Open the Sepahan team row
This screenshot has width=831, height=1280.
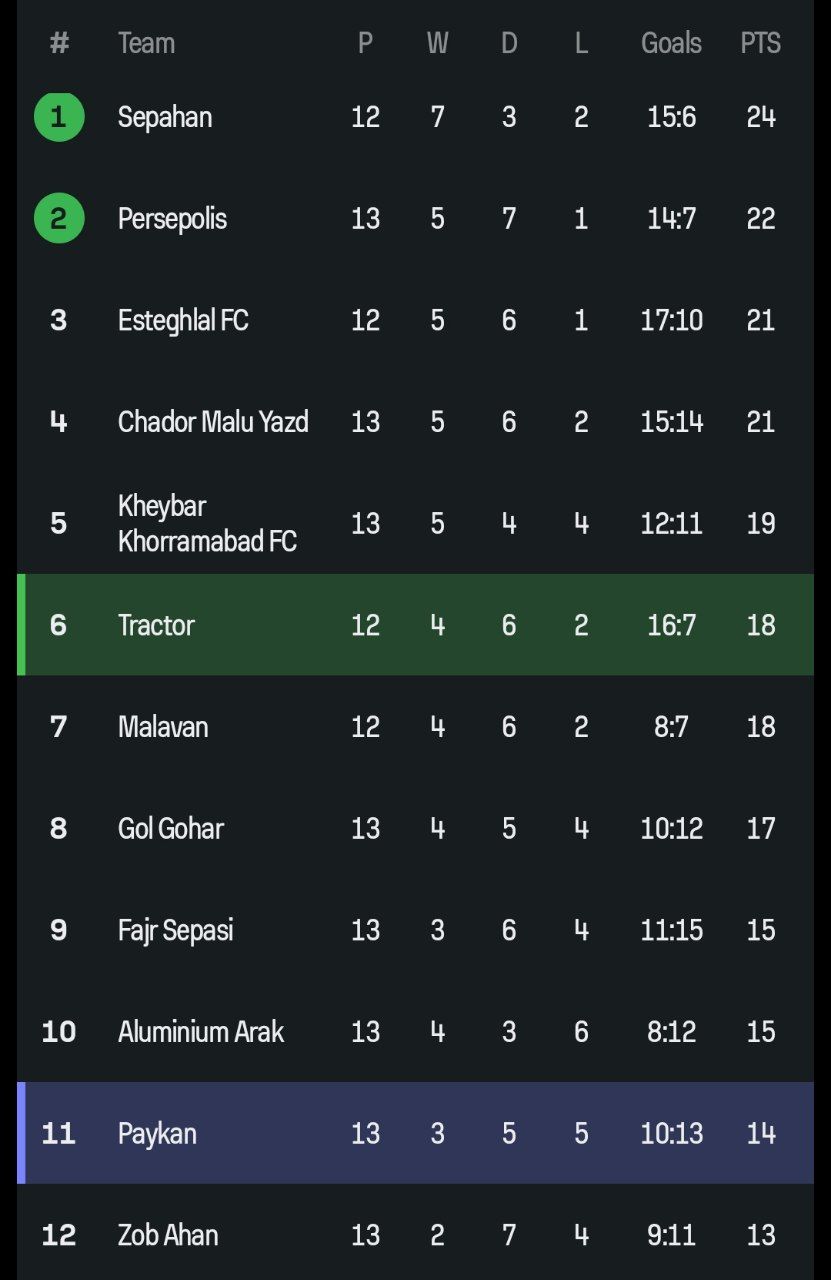[x=165, y=117]
